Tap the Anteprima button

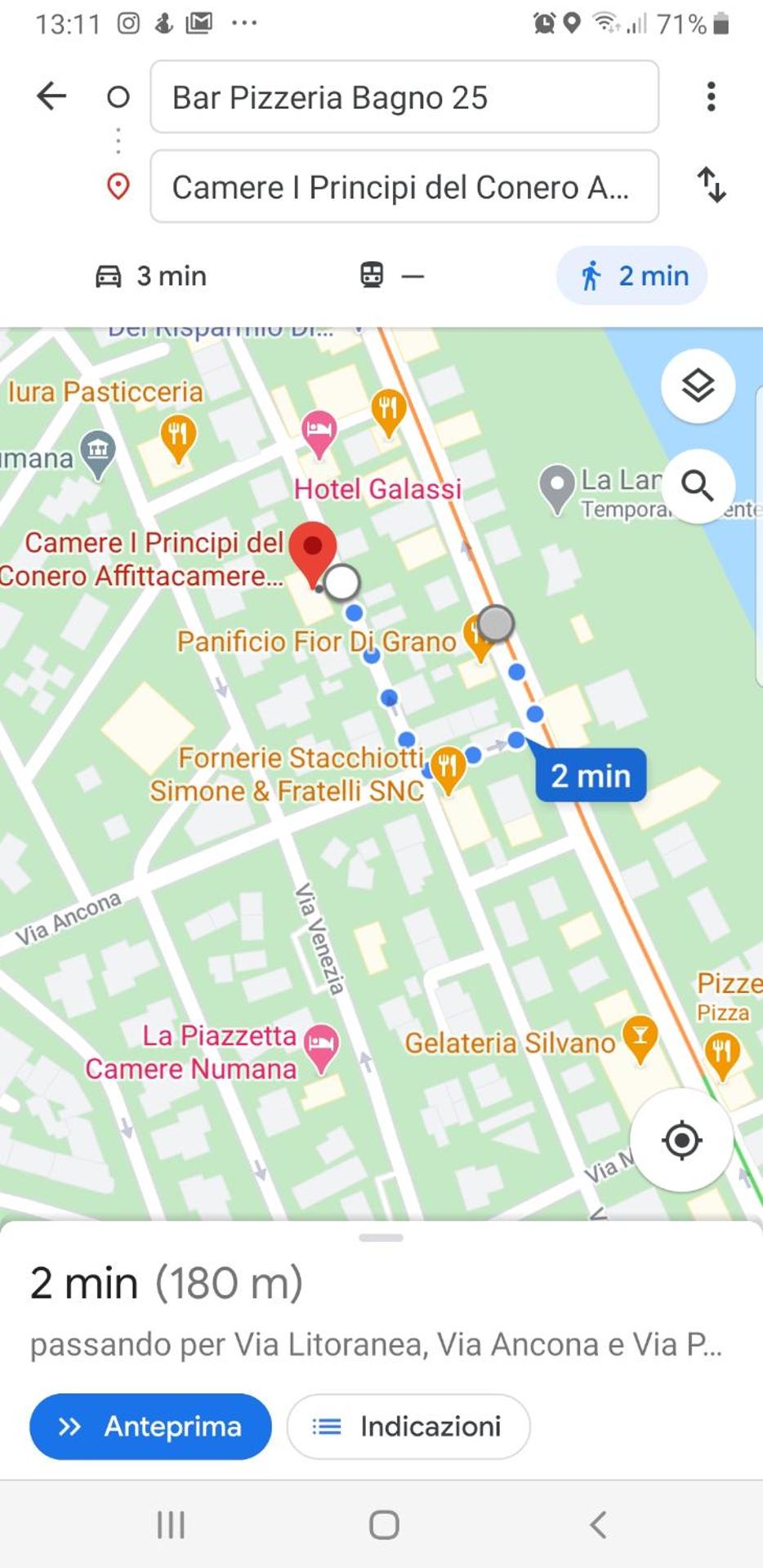pos(149,1427)
